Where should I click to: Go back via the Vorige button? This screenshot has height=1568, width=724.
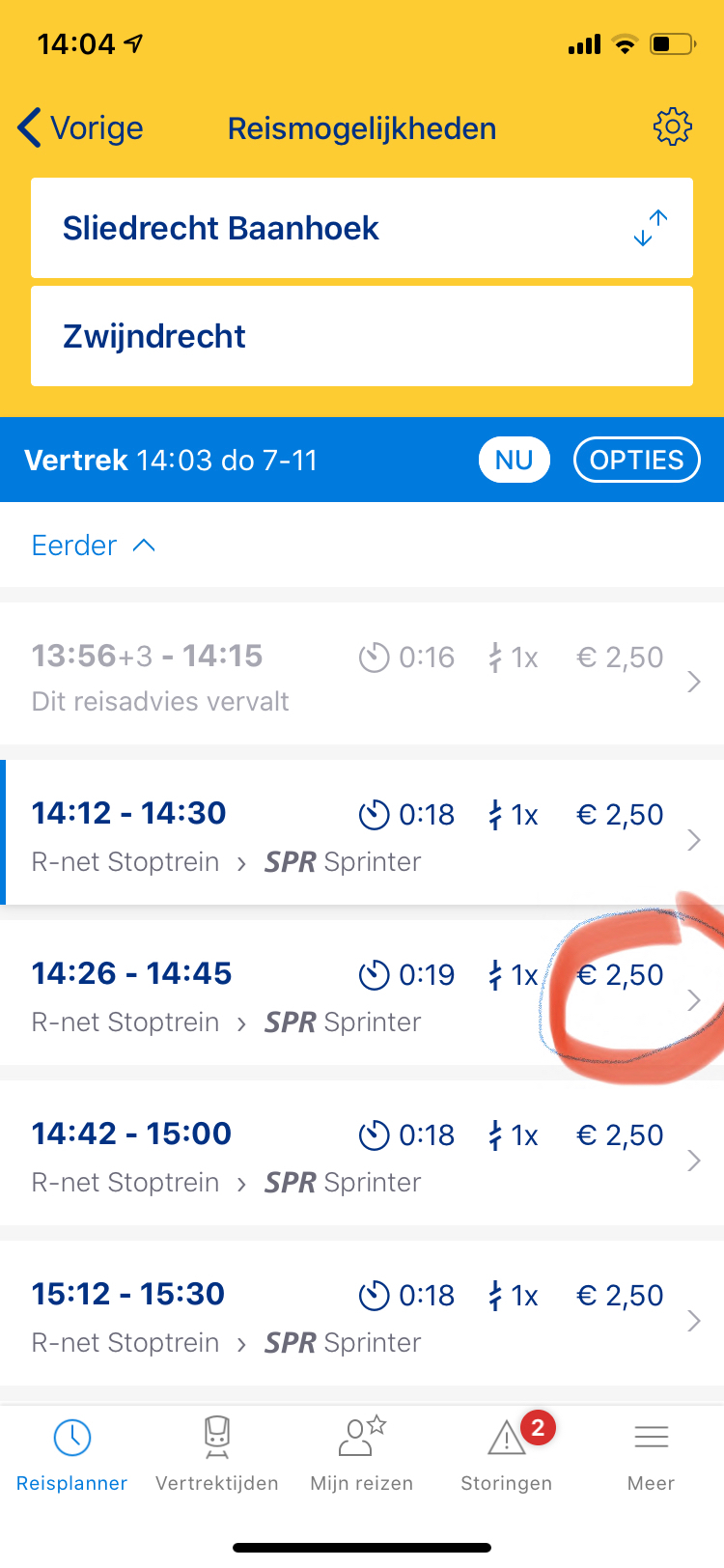pos(81,127)
